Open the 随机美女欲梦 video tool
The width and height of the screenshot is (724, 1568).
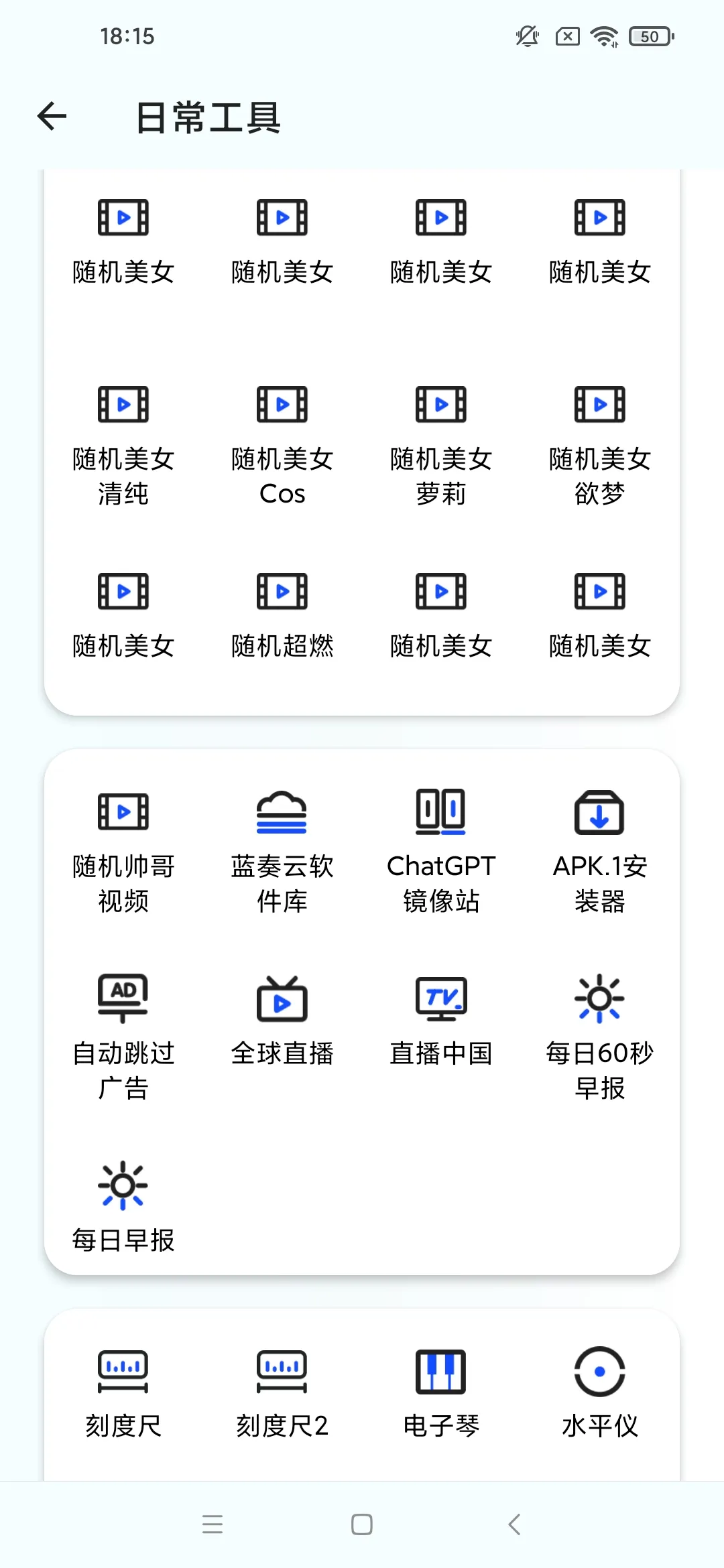599,442
